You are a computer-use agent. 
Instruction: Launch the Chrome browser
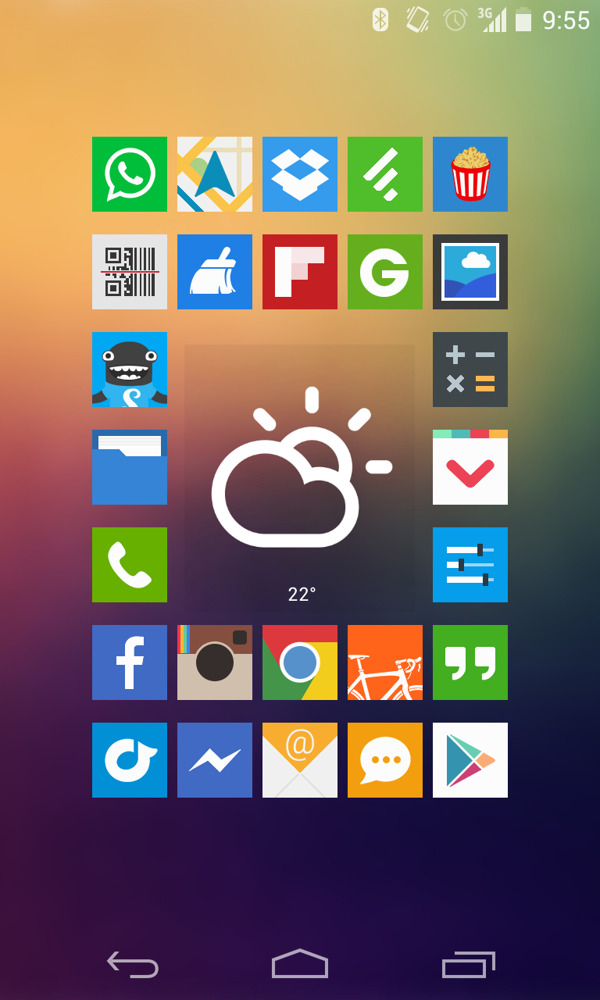[x=300, y=662]
